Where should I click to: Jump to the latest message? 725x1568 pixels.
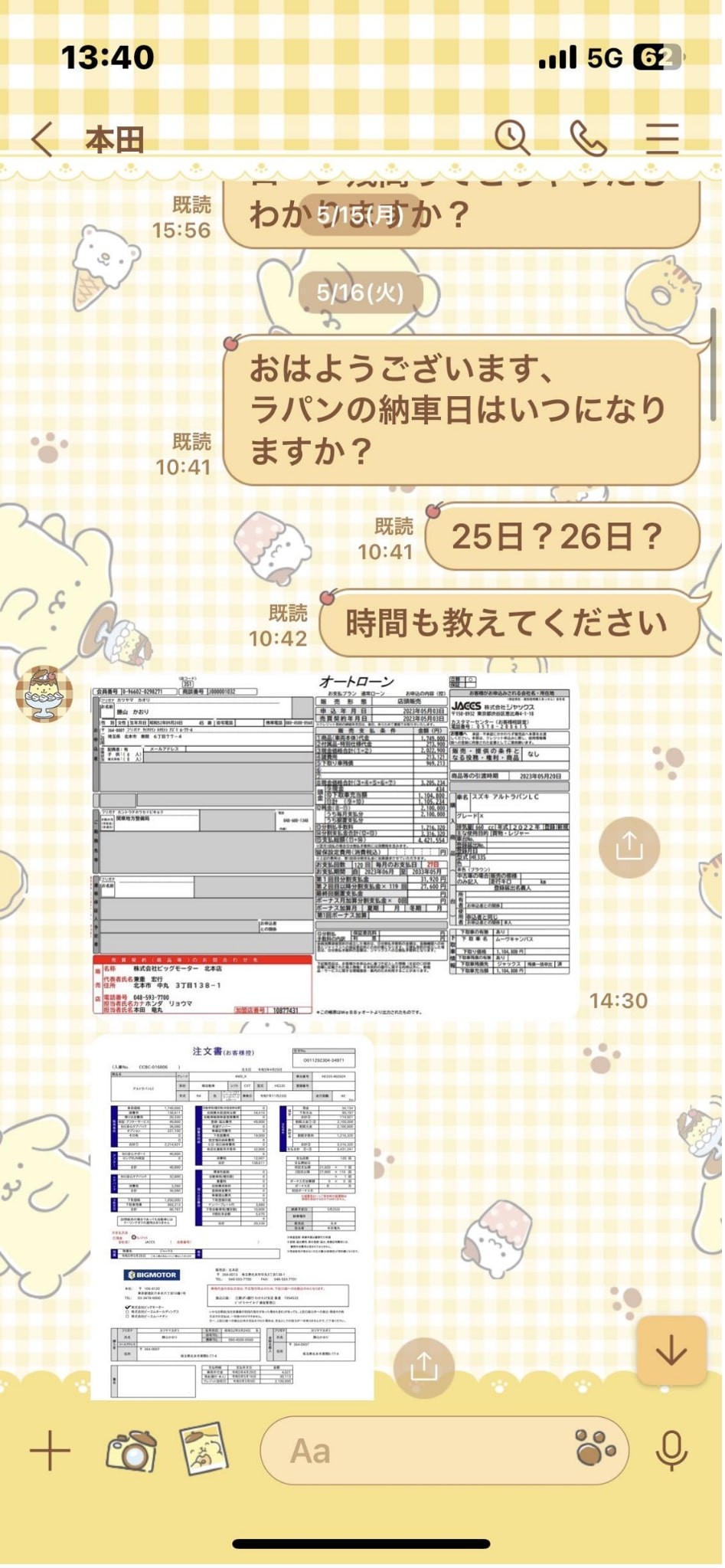[x=671, y=1350]
